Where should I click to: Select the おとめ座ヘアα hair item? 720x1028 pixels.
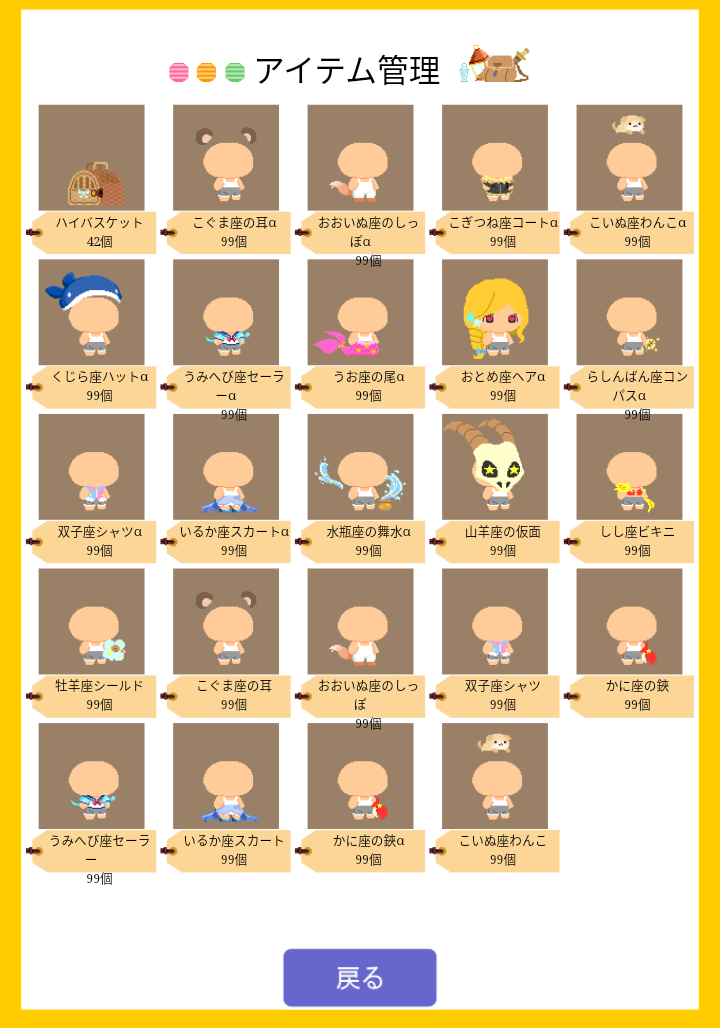[495, 312]
